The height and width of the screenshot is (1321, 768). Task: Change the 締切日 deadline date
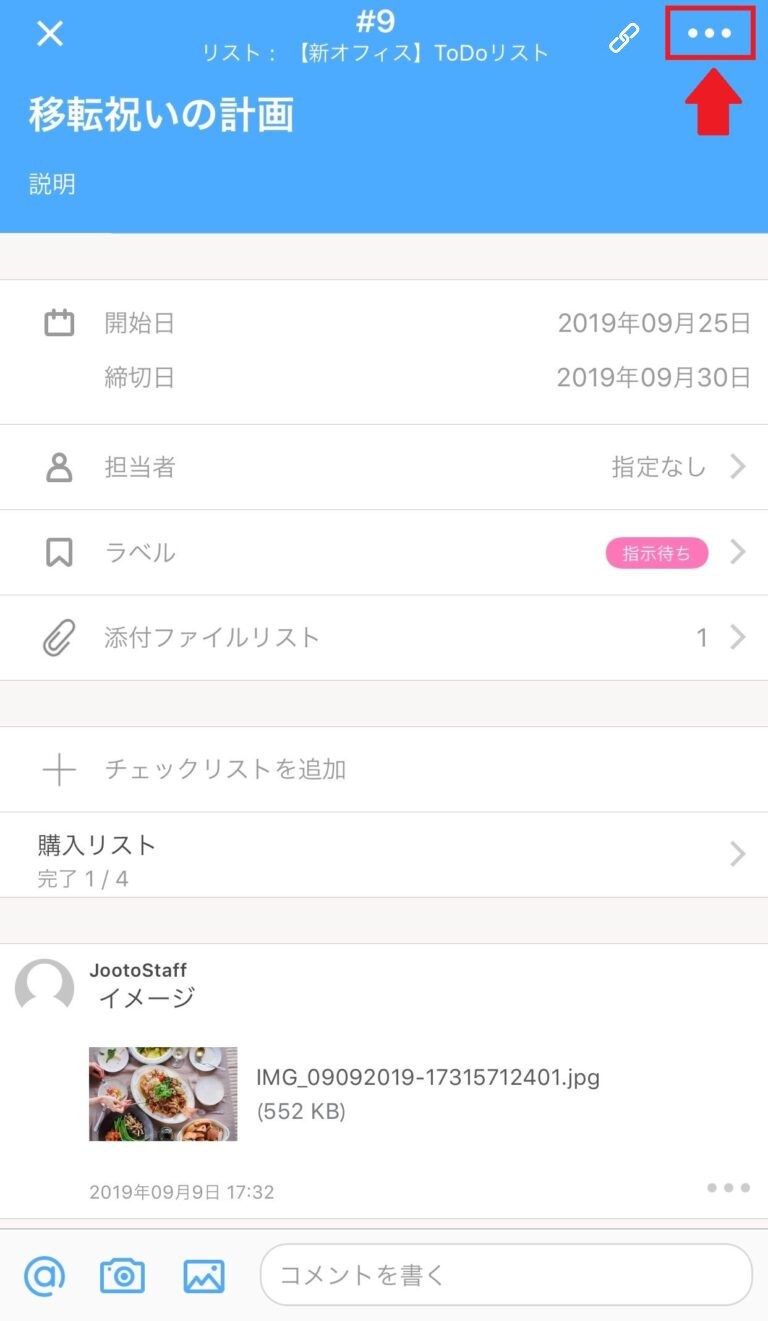click(653, 377)
